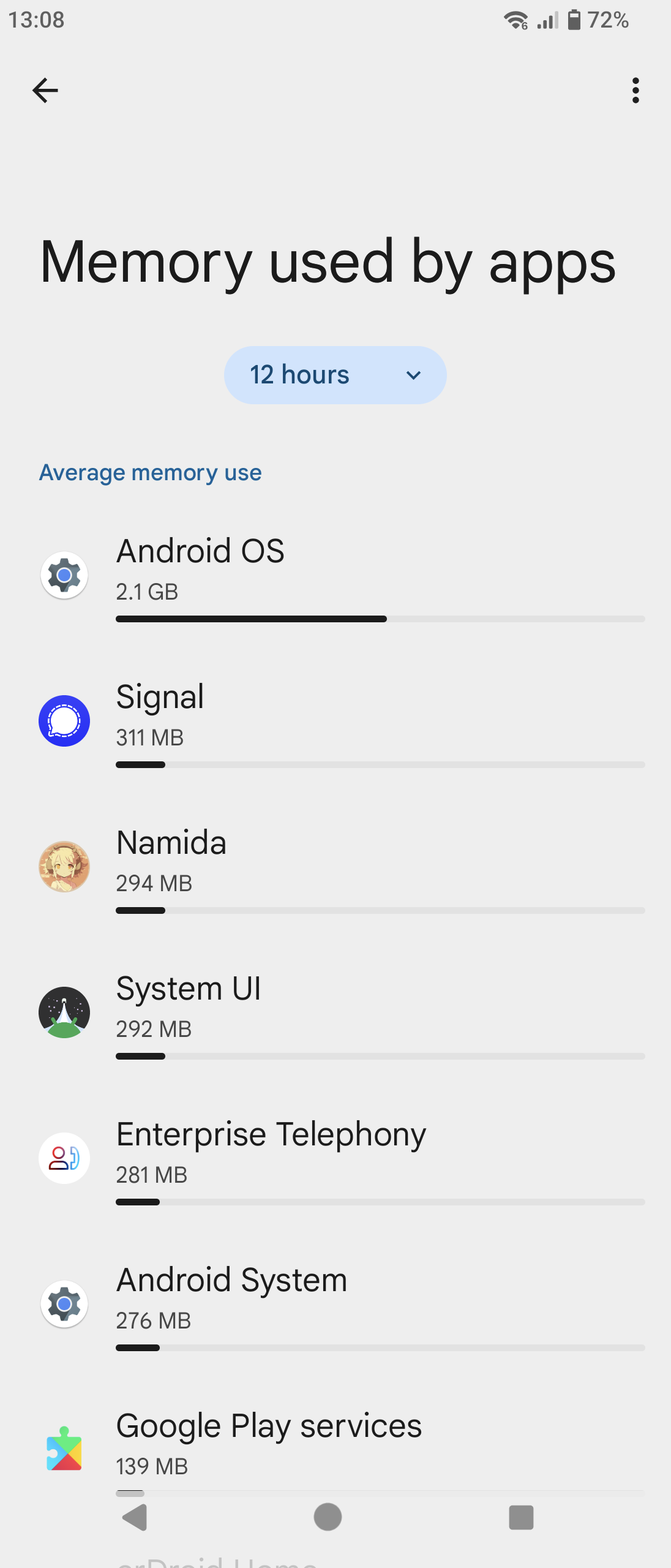Tap the system home button
The image size is (671, 1568).
click(x=328, y=1517)
